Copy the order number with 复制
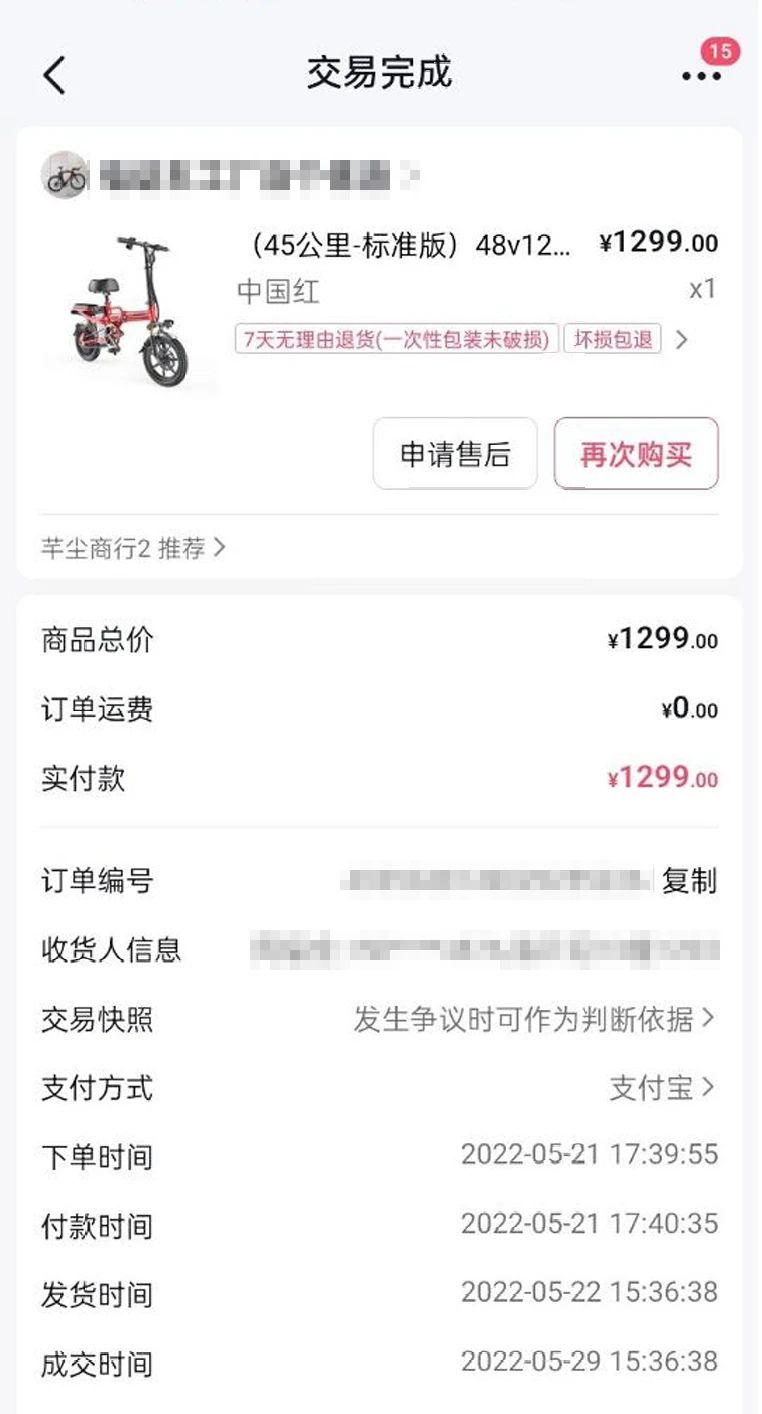 pos(689,881)
